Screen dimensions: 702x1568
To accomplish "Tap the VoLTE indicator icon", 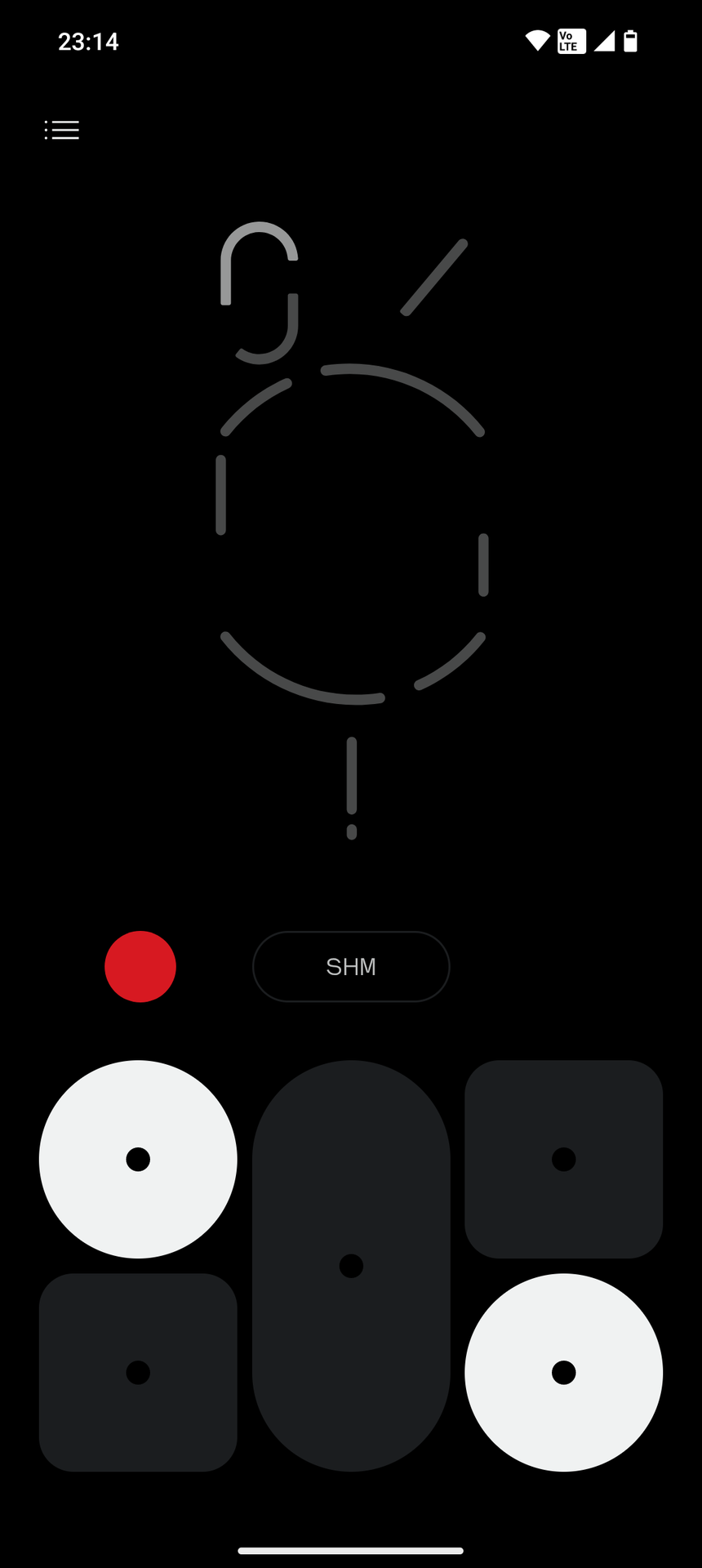I will (x=571, y=41).
